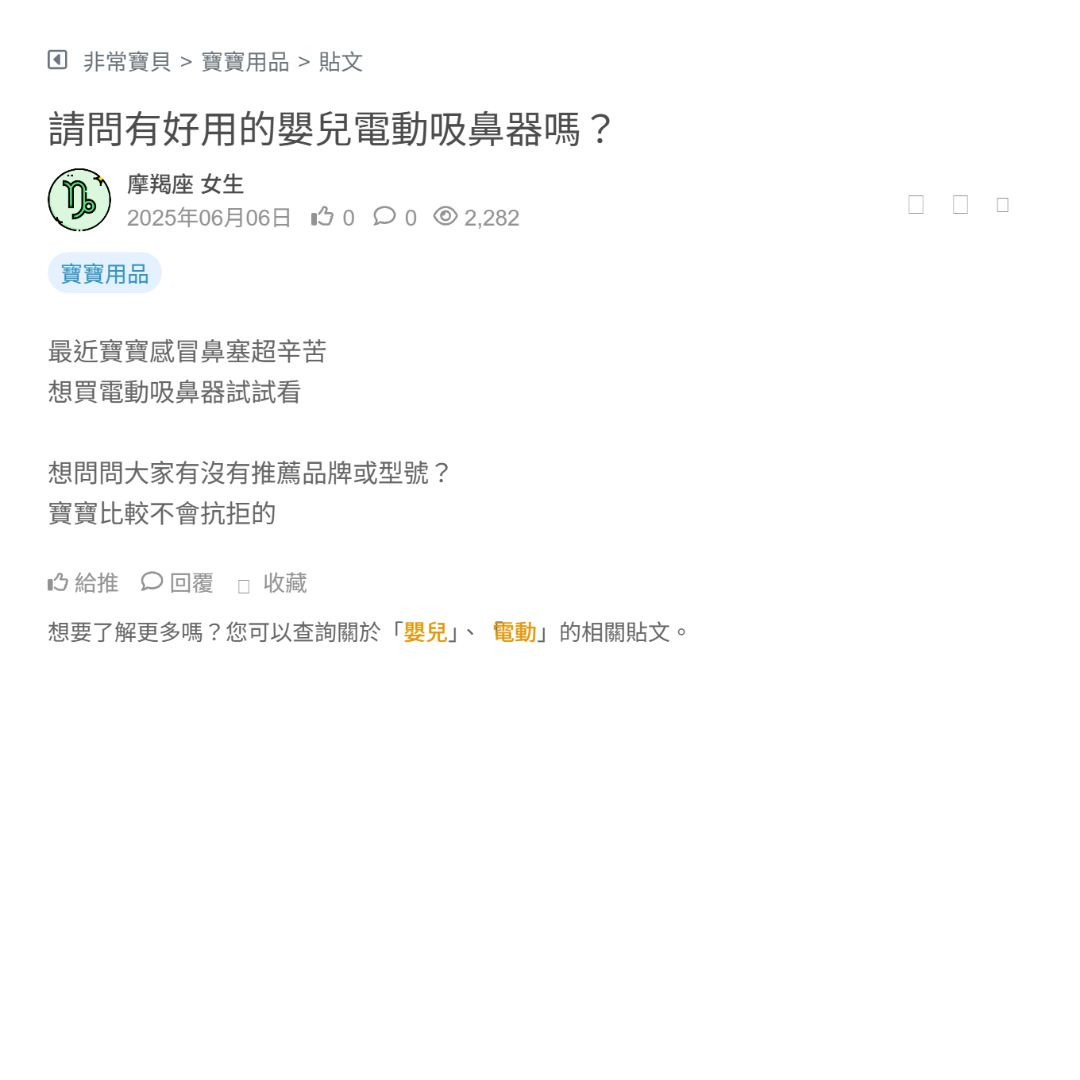1080x1080 pixels.
Task: Open the 非常寶貝 breadcrumb link
Action: click(127, 62)
